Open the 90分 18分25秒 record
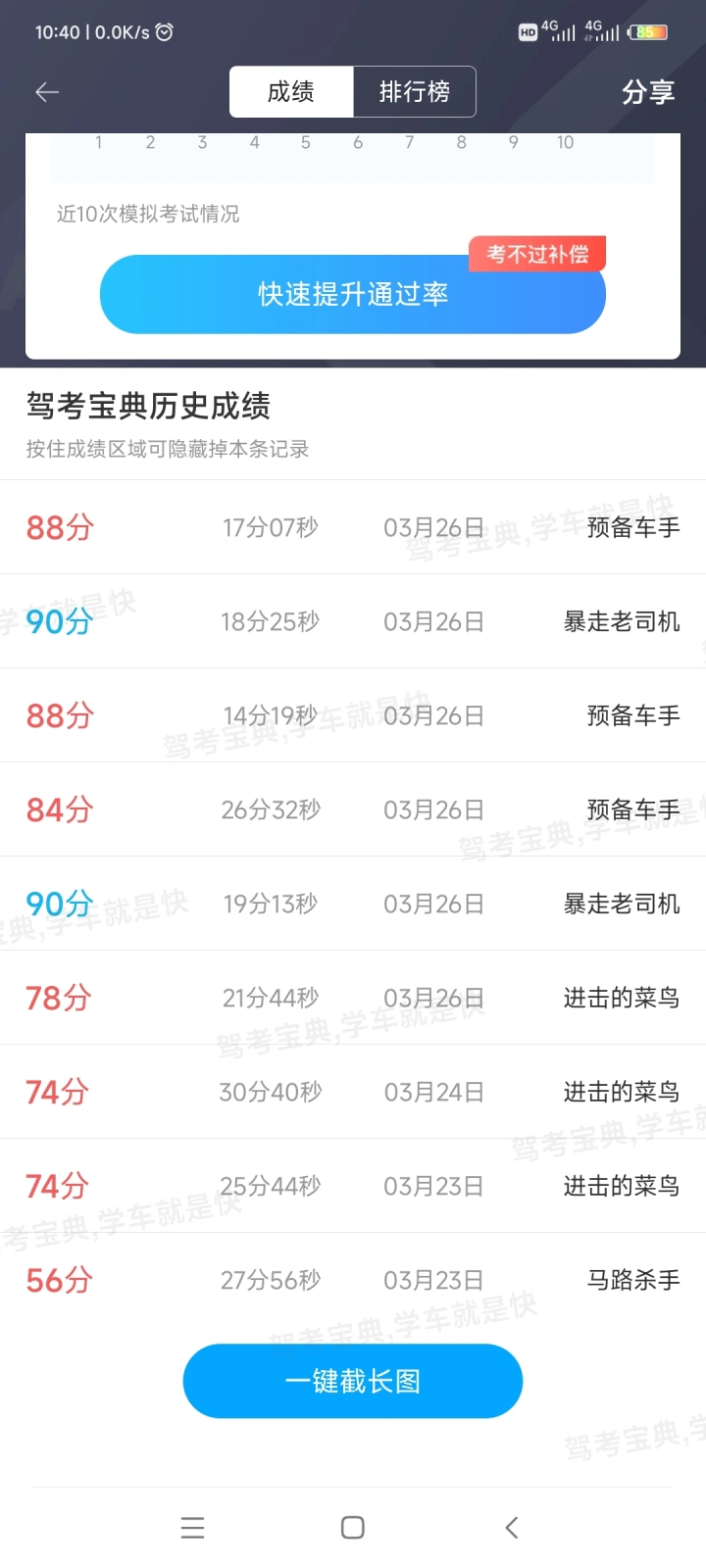706x1568 pixels. [x=353, y=621]
